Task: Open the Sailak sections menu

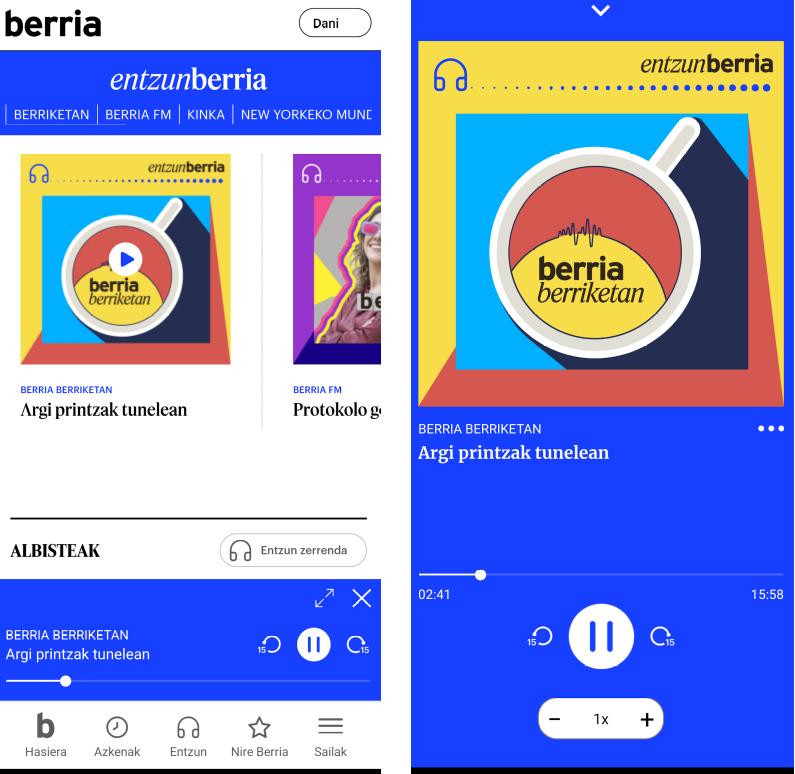Action: click(x=330, y=737)
